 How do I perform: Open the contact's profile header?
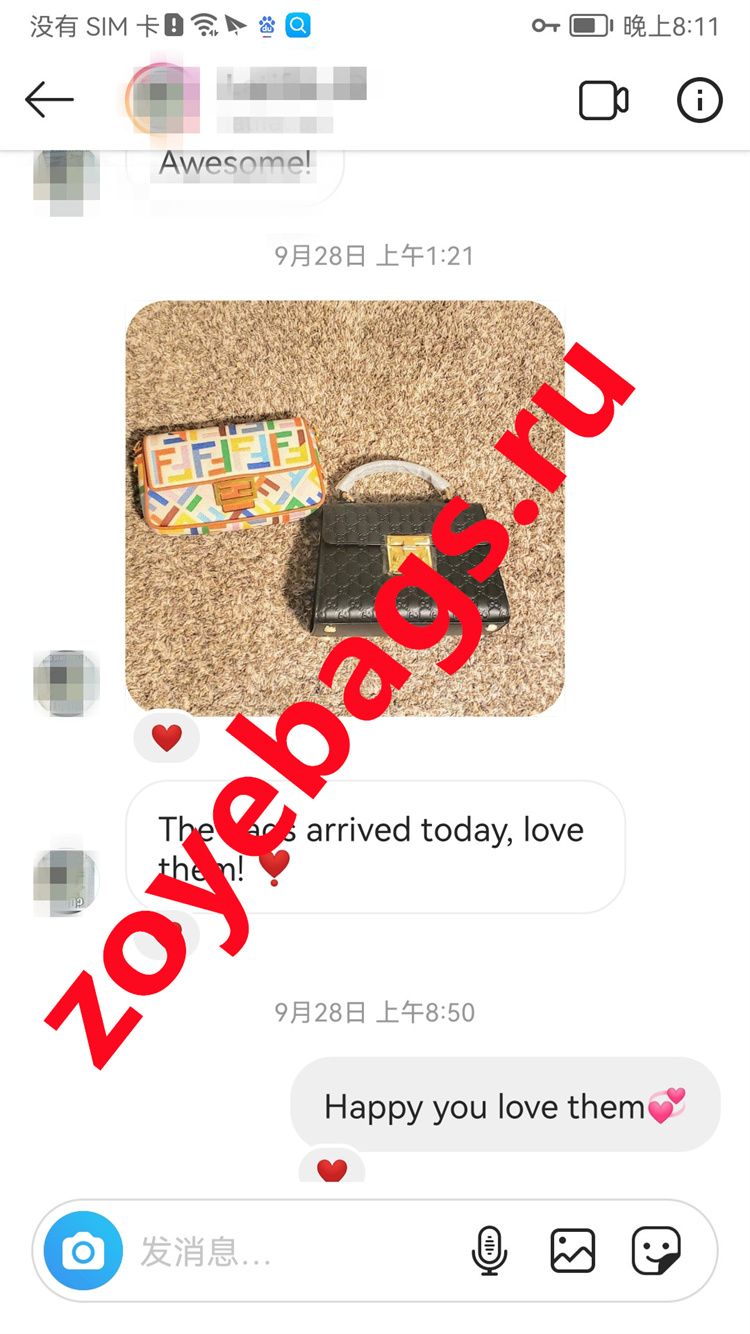pyautogui.click(x=250, y=98)
